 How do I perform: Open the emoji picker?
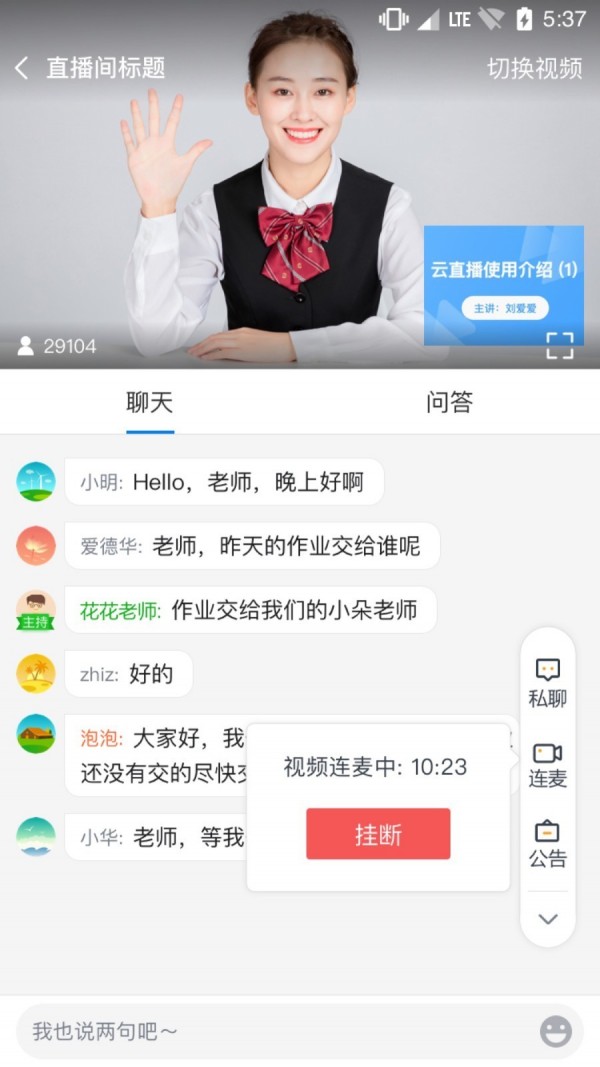pyautogui.click(x=556, y=1031)
